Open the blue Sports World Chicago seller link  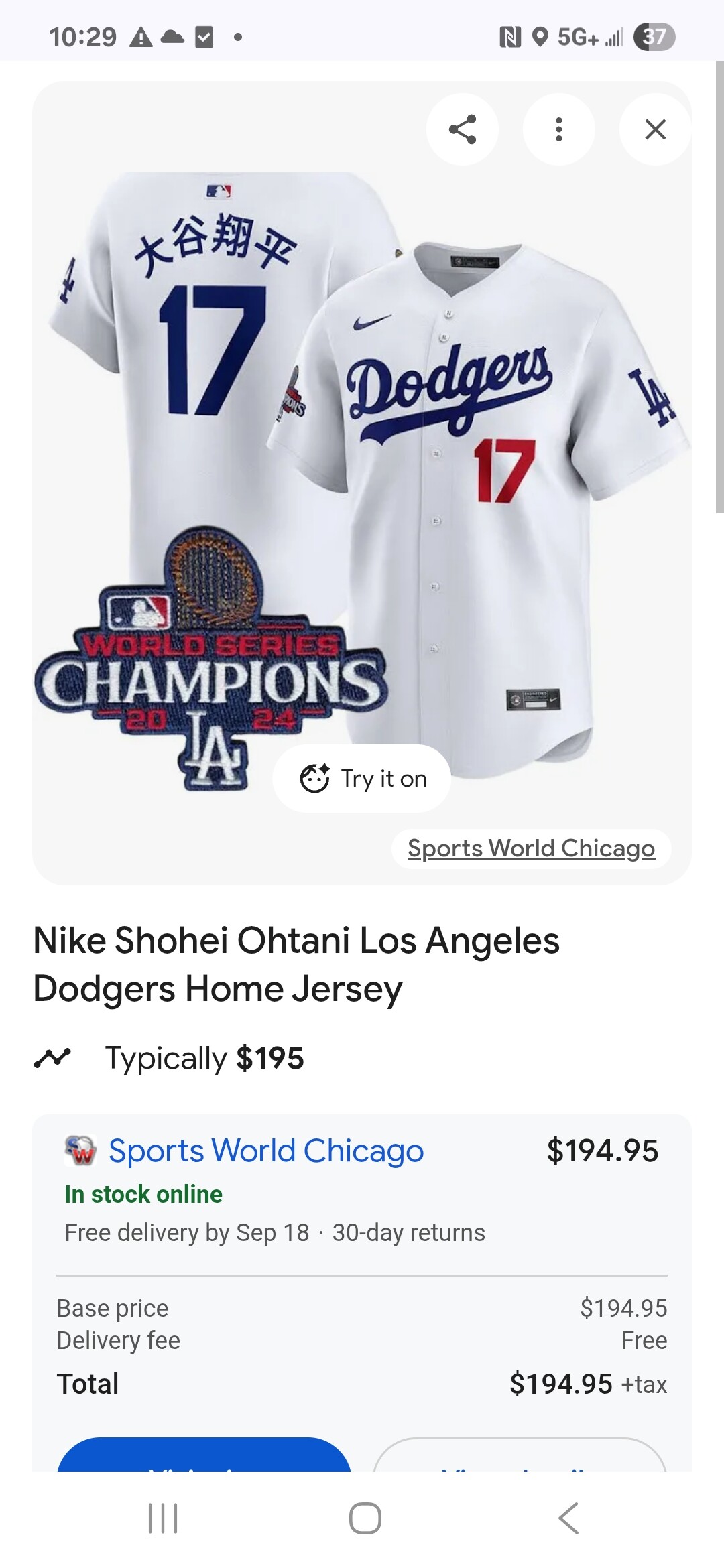point(266,1151)
